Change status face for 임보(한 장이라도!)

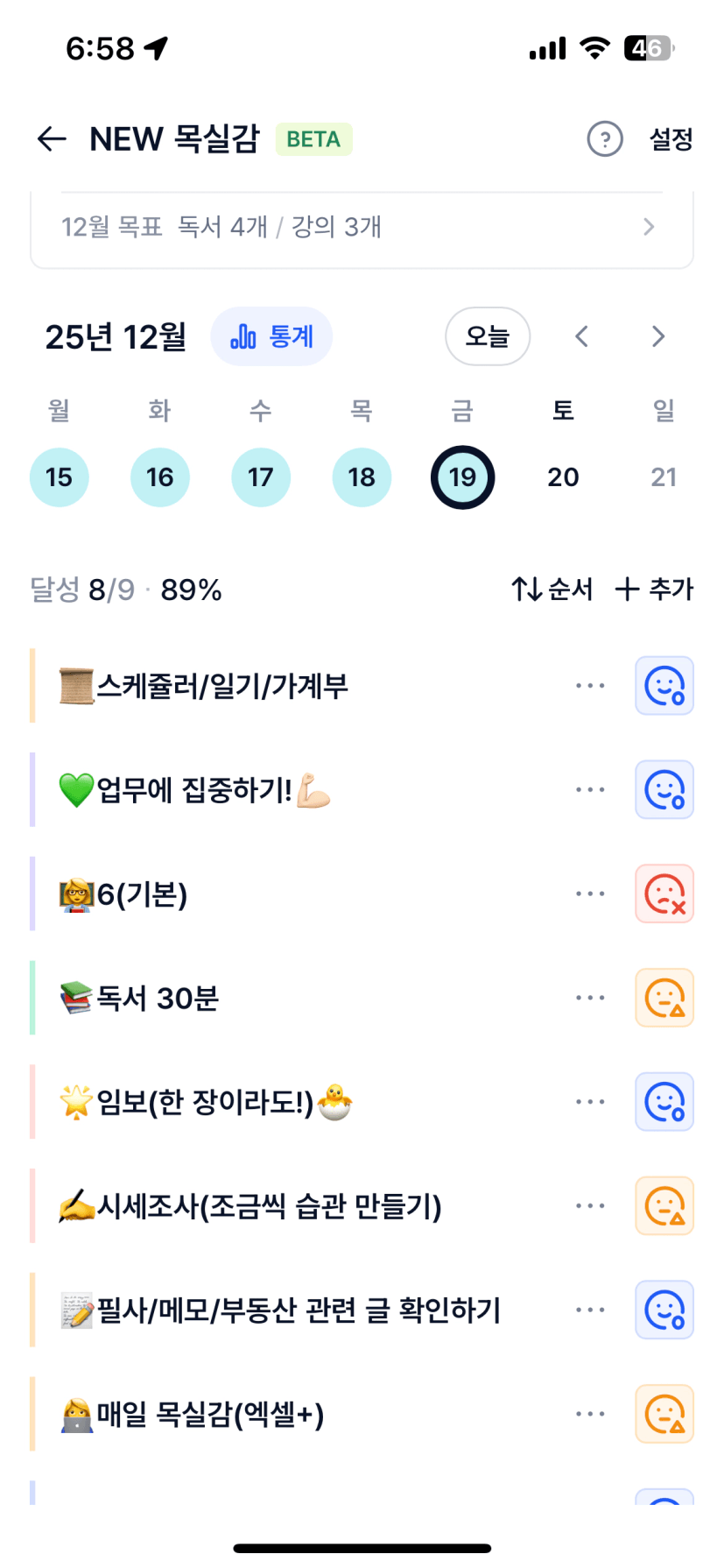click(664, 1102)
